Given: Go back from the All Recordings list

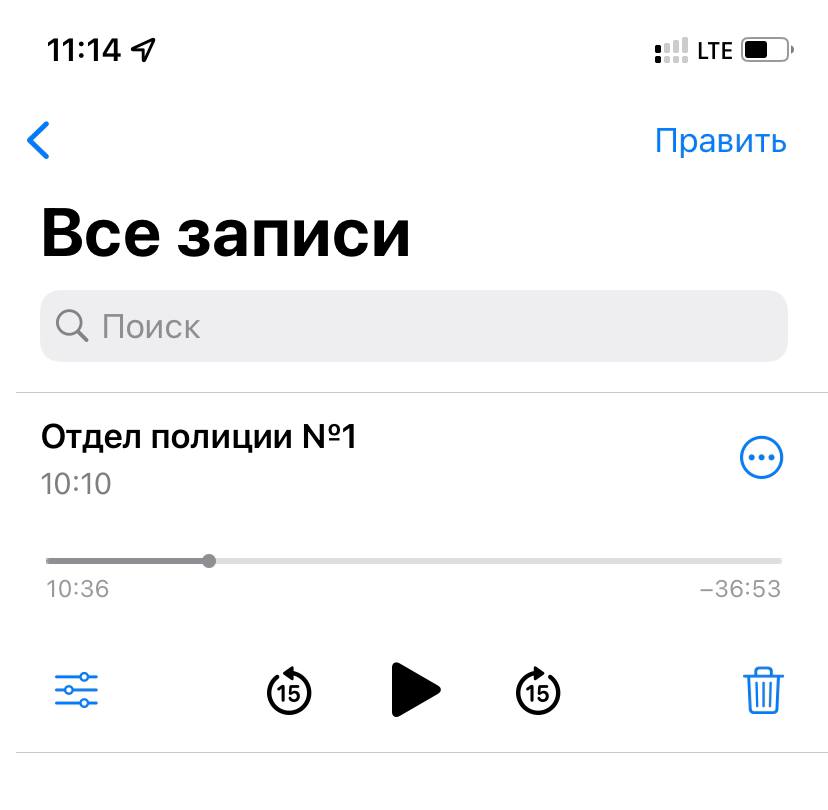Looking at the screenshot, I should [x=38, y=141].
